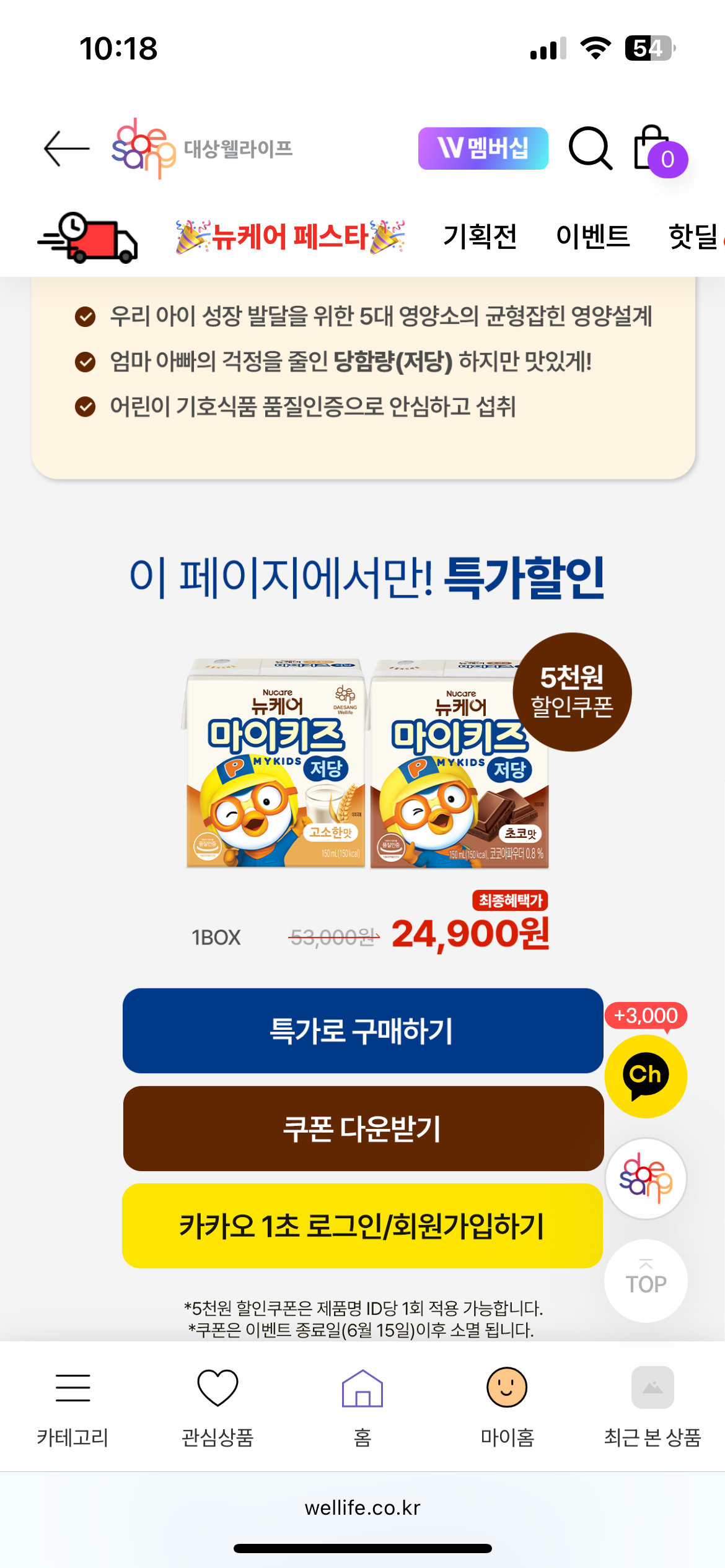Tap the 특가로 구매하기 button
The height and width of the screenshot is (1568, 725).
pos(362,1030)
